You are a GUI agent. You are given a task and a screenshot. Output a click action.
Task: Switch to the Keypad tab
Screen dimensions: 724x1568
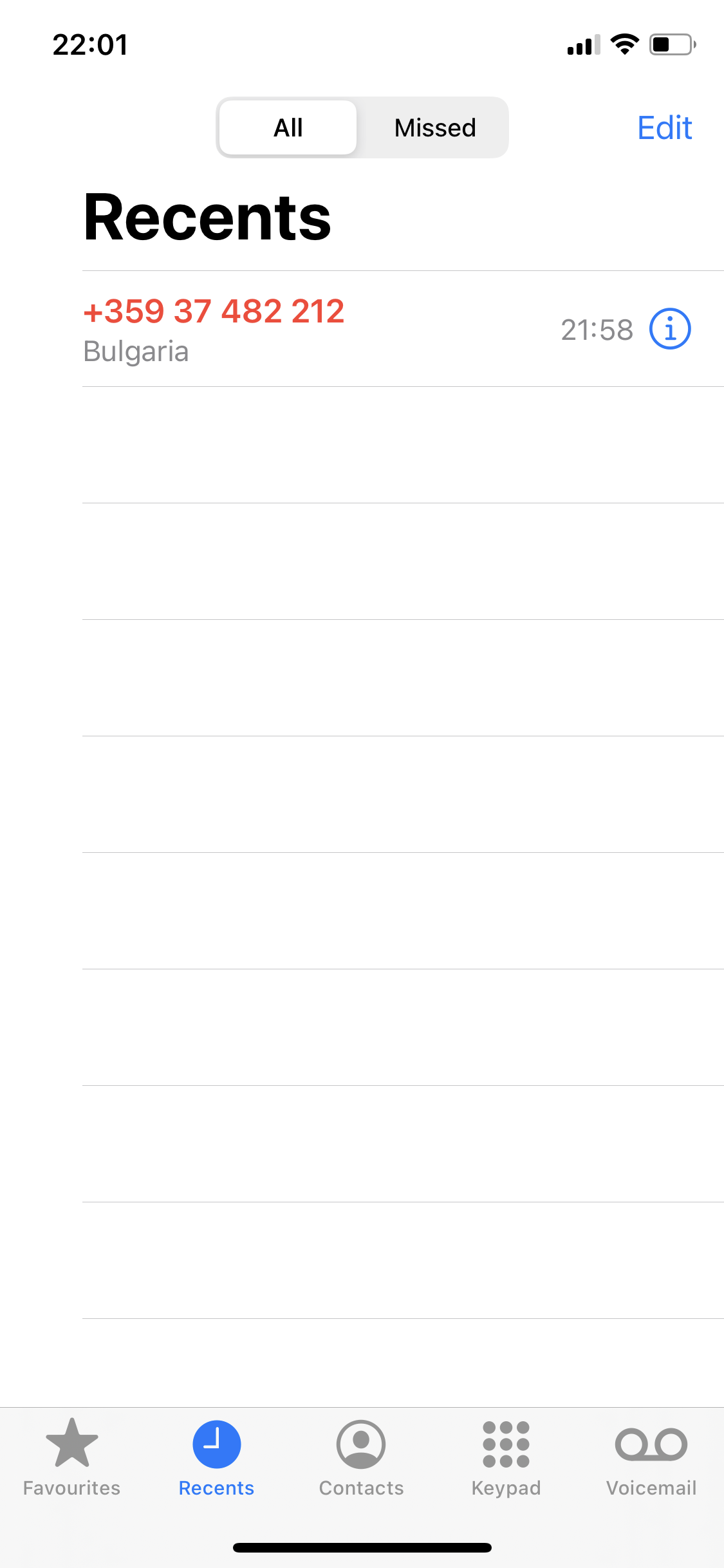coord(506,1457)
